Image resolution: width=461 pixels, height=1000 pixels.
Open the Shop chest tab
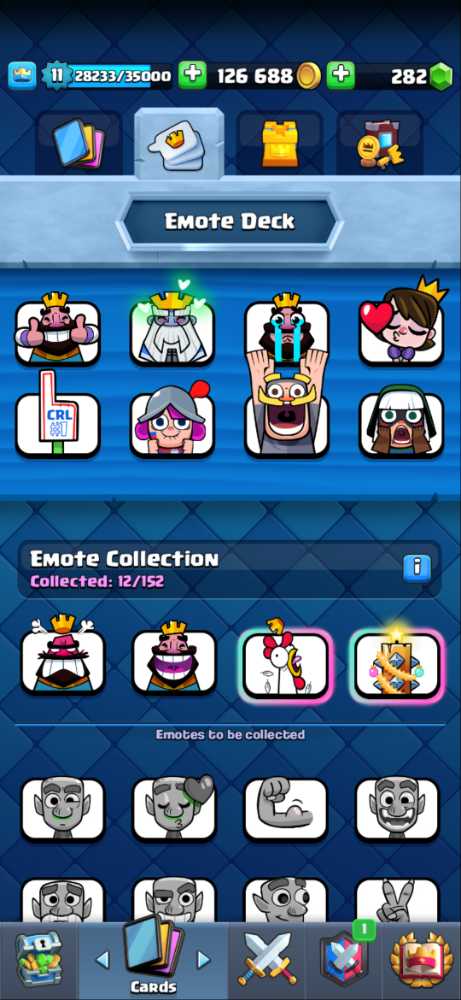tap(39, 960)
